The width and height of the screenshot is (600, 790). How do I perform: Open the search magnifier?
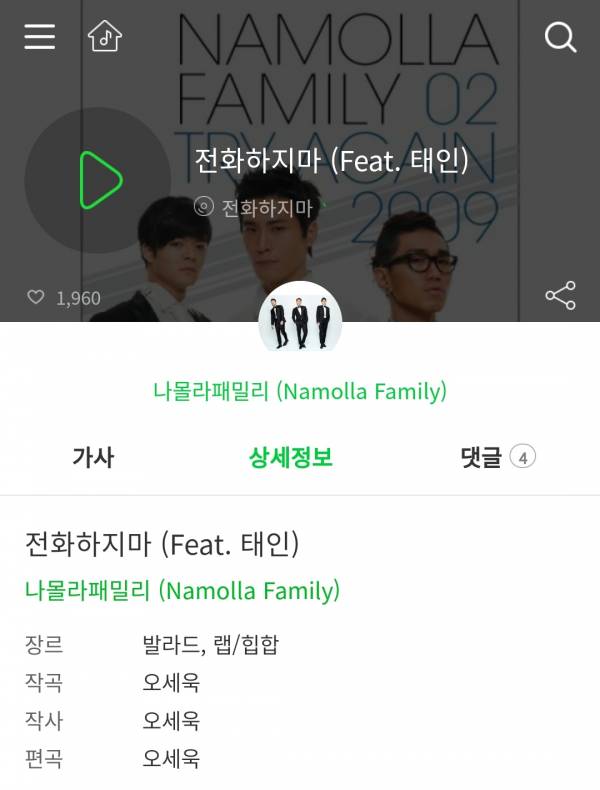click(x=560, y=37)
